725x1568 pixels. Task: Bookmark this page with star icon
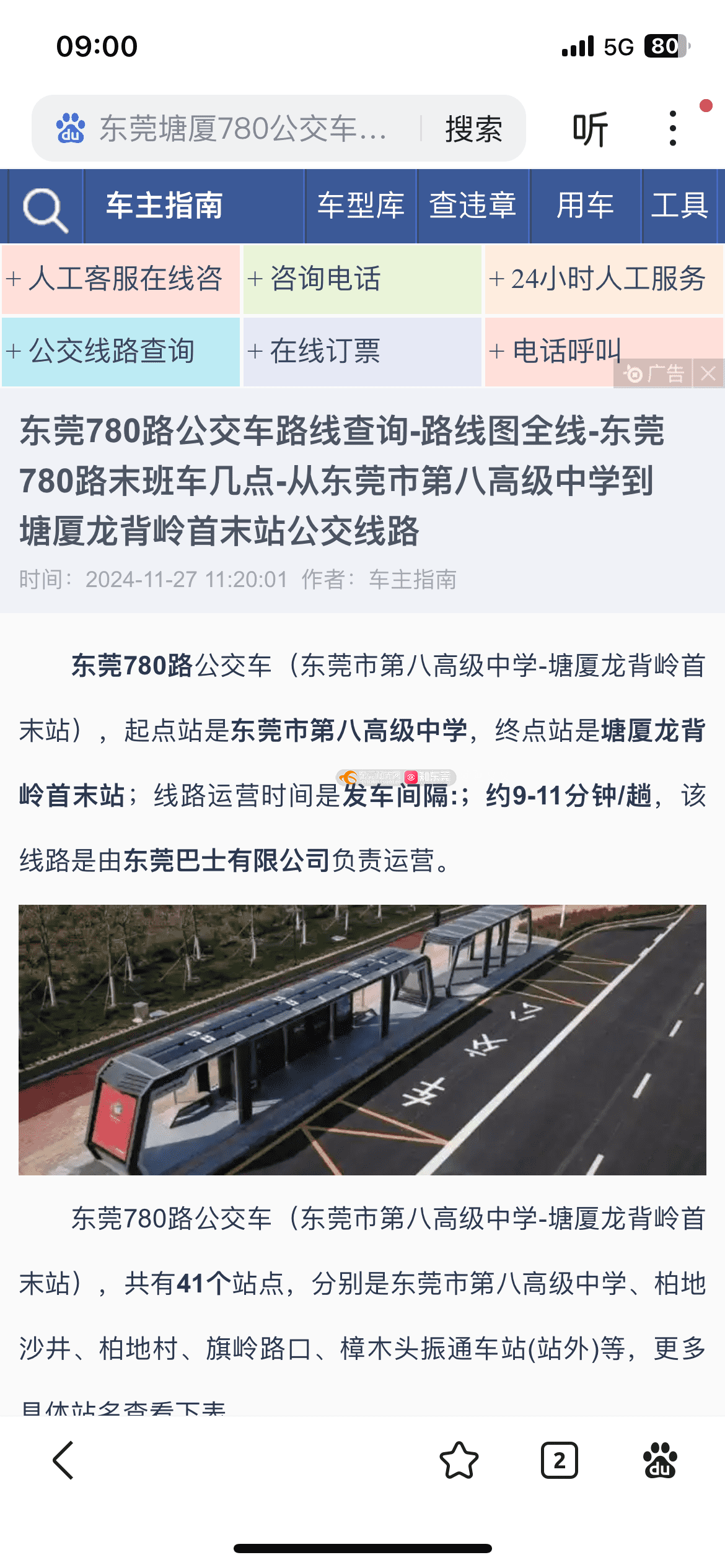pos(459,1460)
